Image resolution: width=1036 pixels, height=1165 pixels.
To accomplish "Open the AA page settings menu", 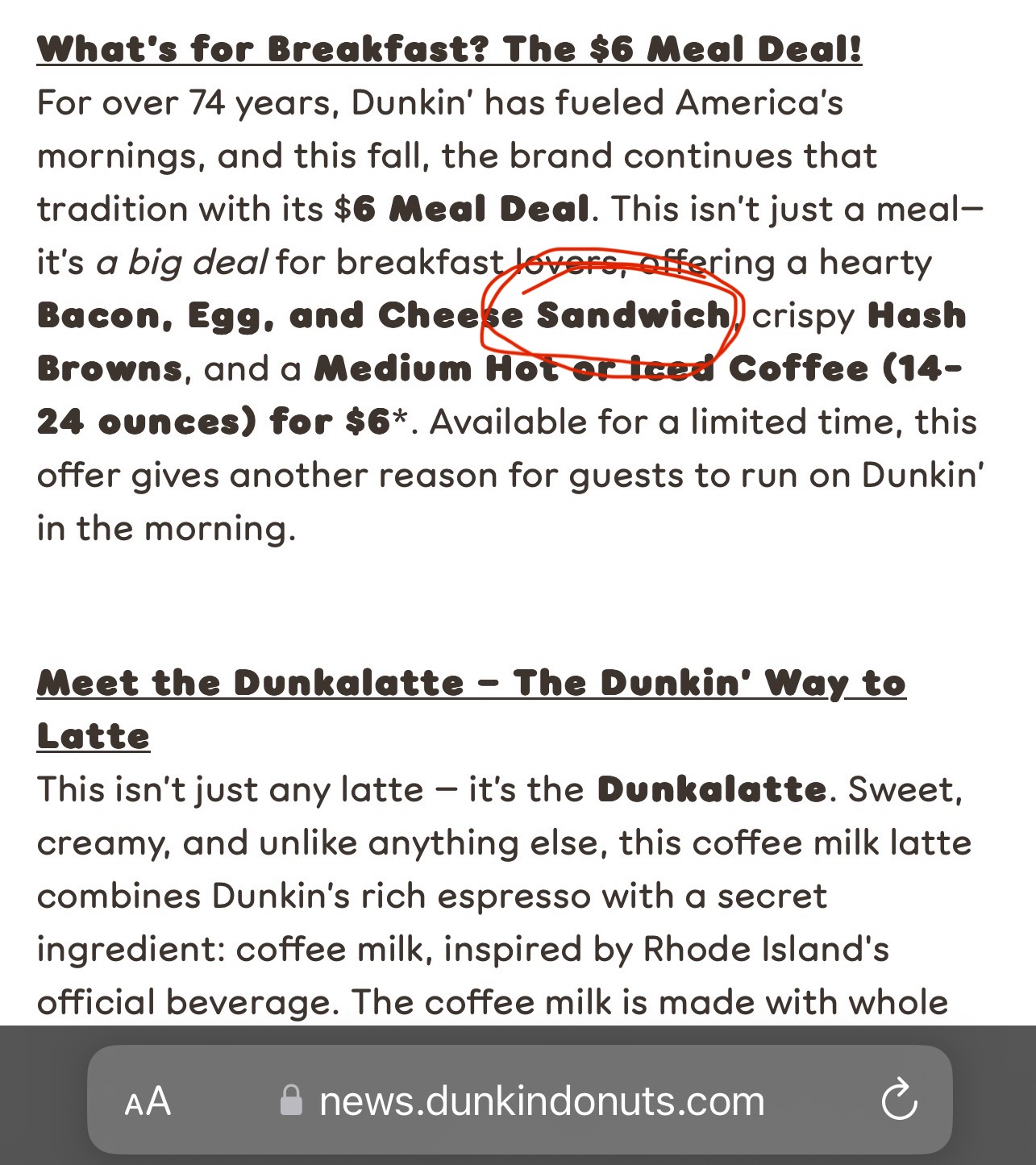I will pos(148,1101).
